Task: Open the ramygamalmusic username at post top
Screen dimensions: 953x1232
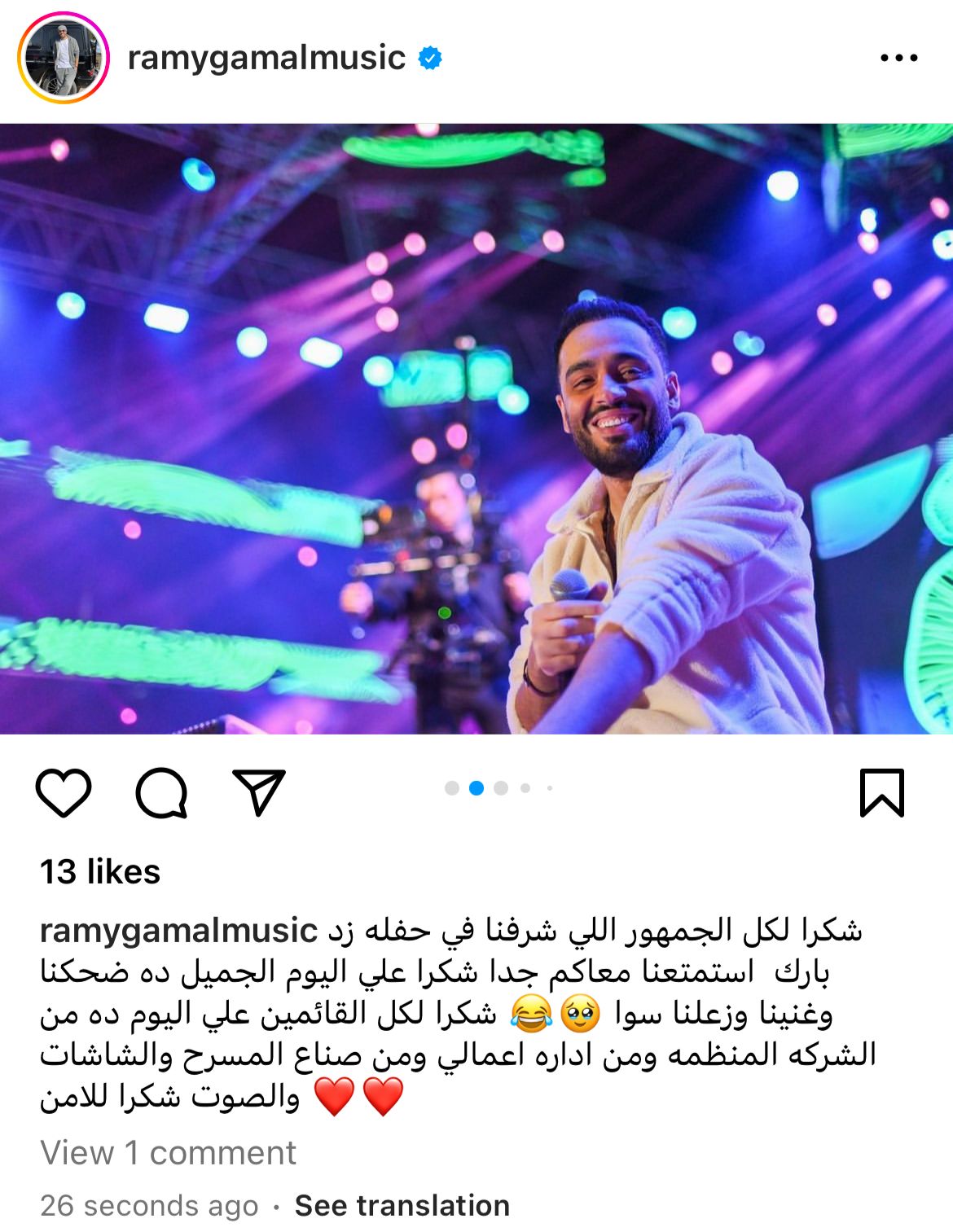Action: [266, 58]
